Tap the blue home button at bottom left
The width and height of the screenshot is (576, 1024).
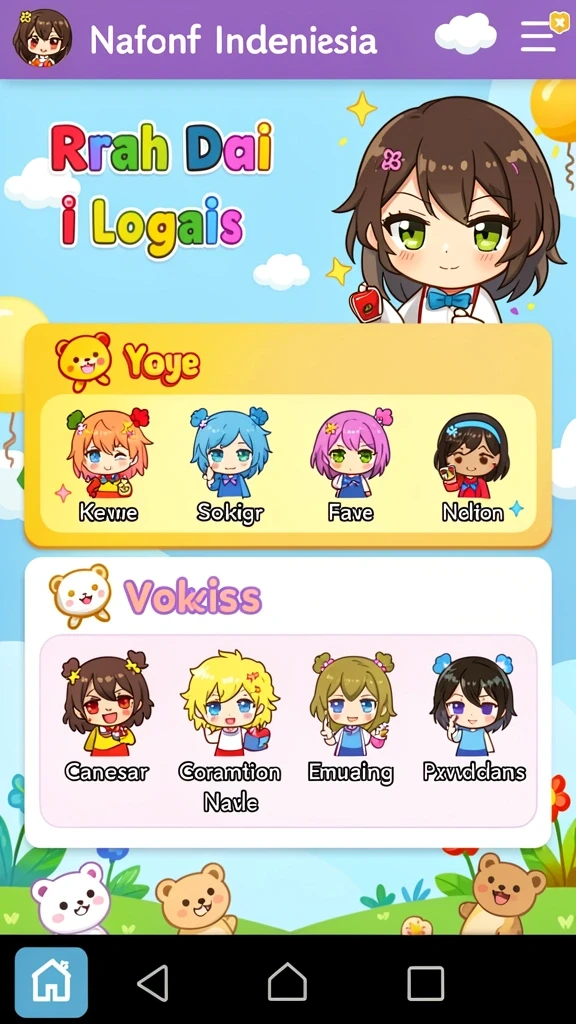tap(51, 982)
